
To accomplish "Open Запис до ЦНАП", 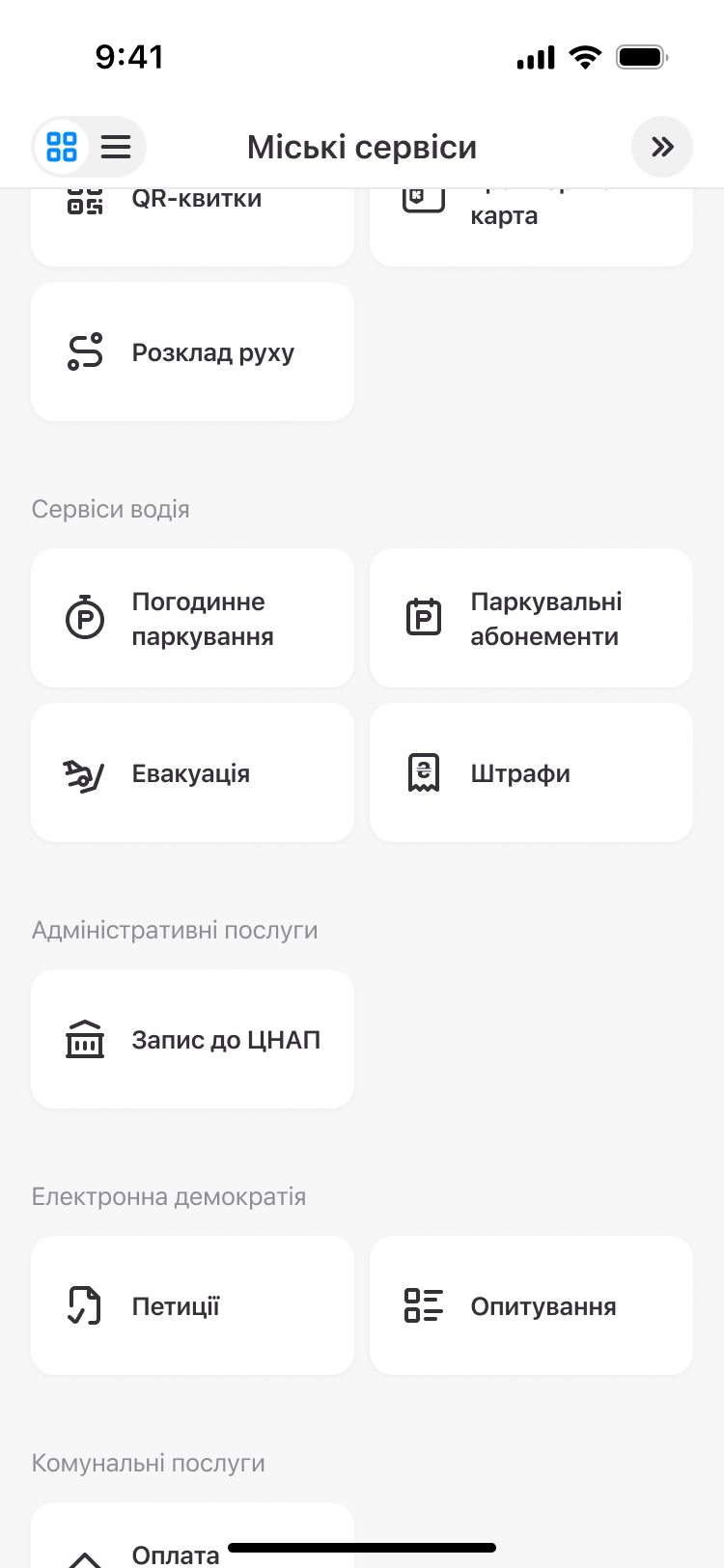I will tap(193, 1039).
